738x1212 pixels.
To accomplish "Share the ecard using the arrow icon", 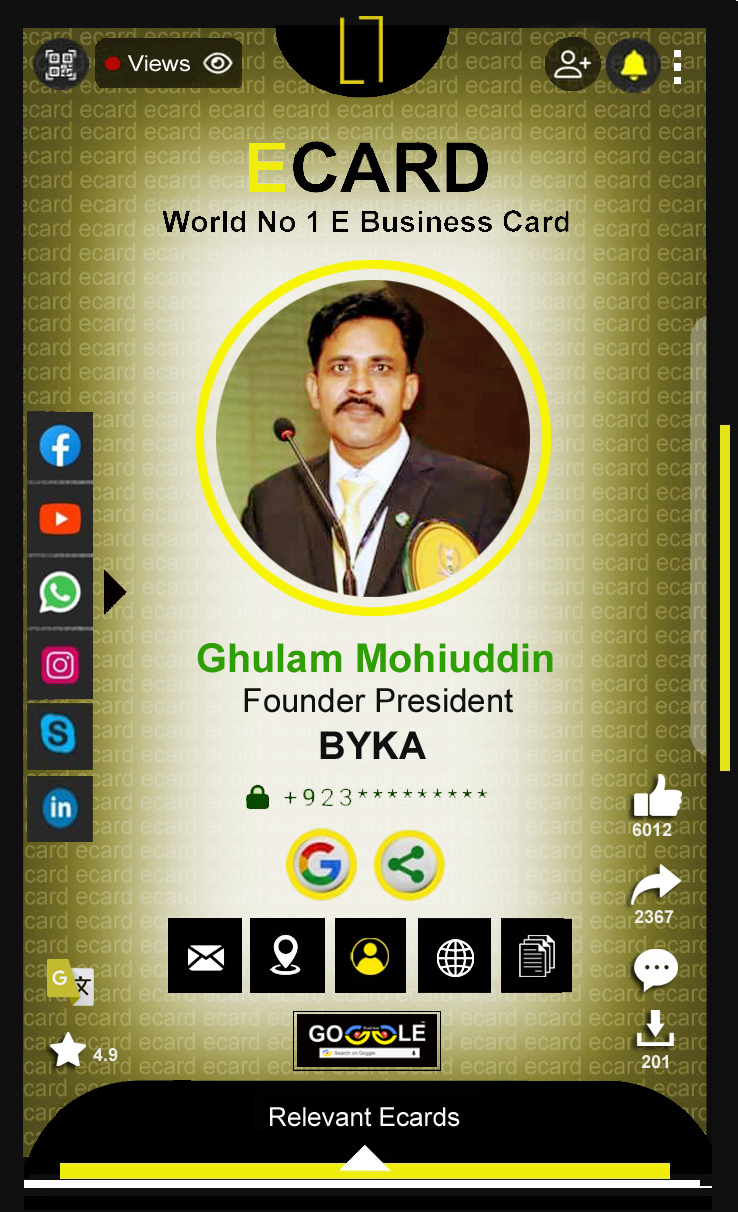I will point(655,886).
